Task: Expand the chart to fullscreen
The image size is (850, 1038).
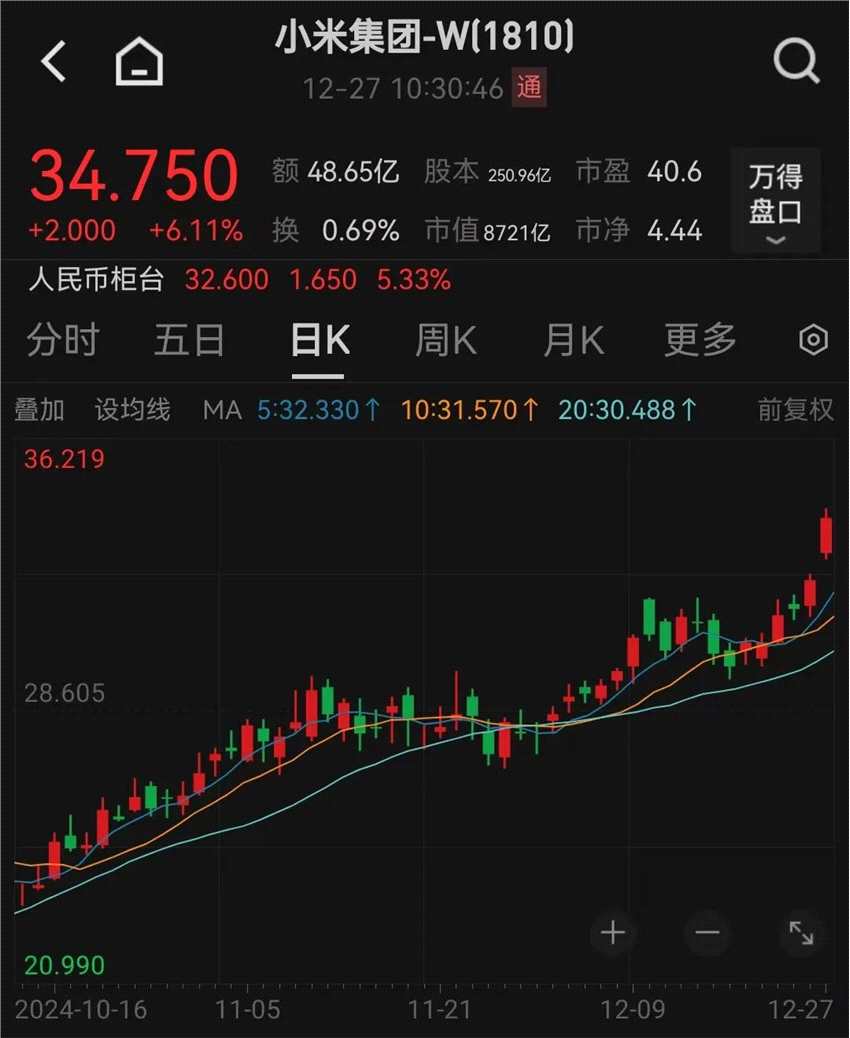Action: click(801, 933)
